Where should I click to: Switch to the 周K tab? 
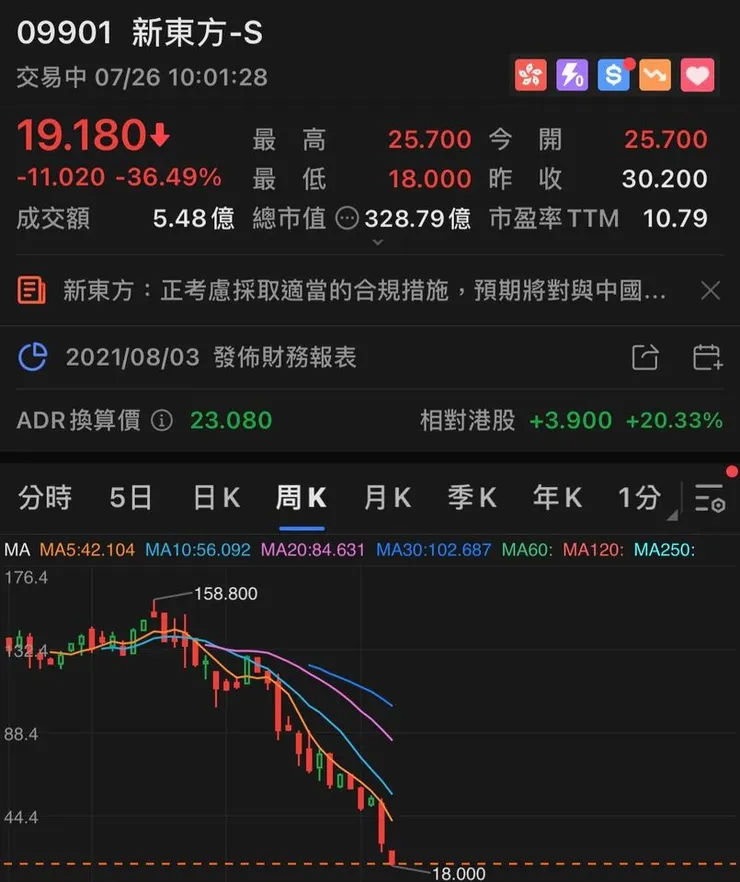[x=299, y=497]
